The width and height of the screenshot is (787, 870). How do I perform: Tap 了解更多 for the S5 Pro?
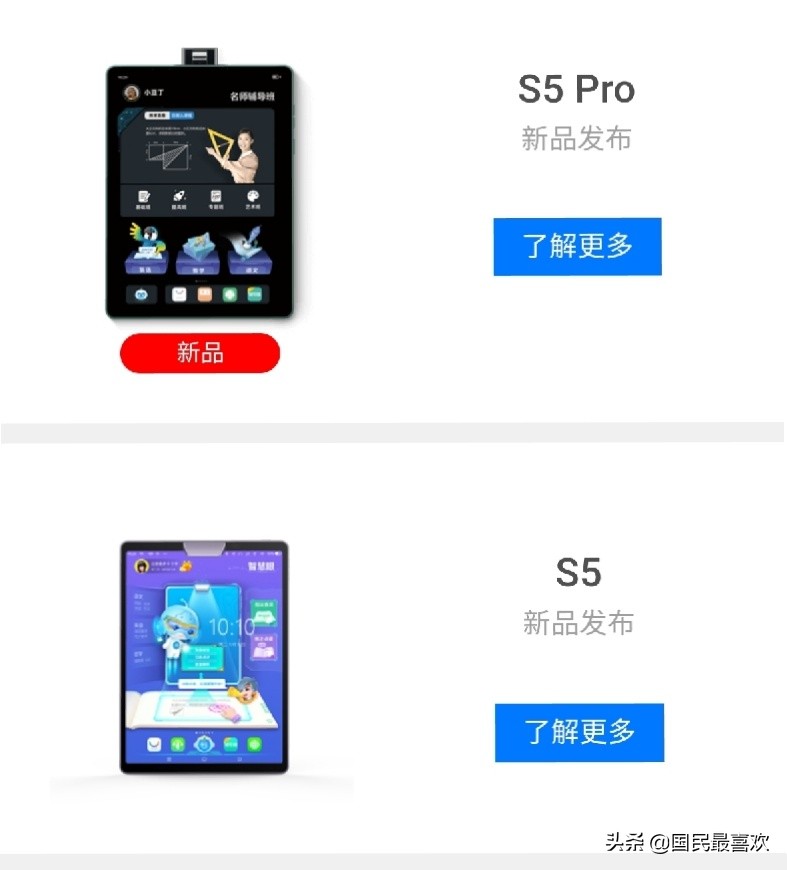[x=577, y=246]
